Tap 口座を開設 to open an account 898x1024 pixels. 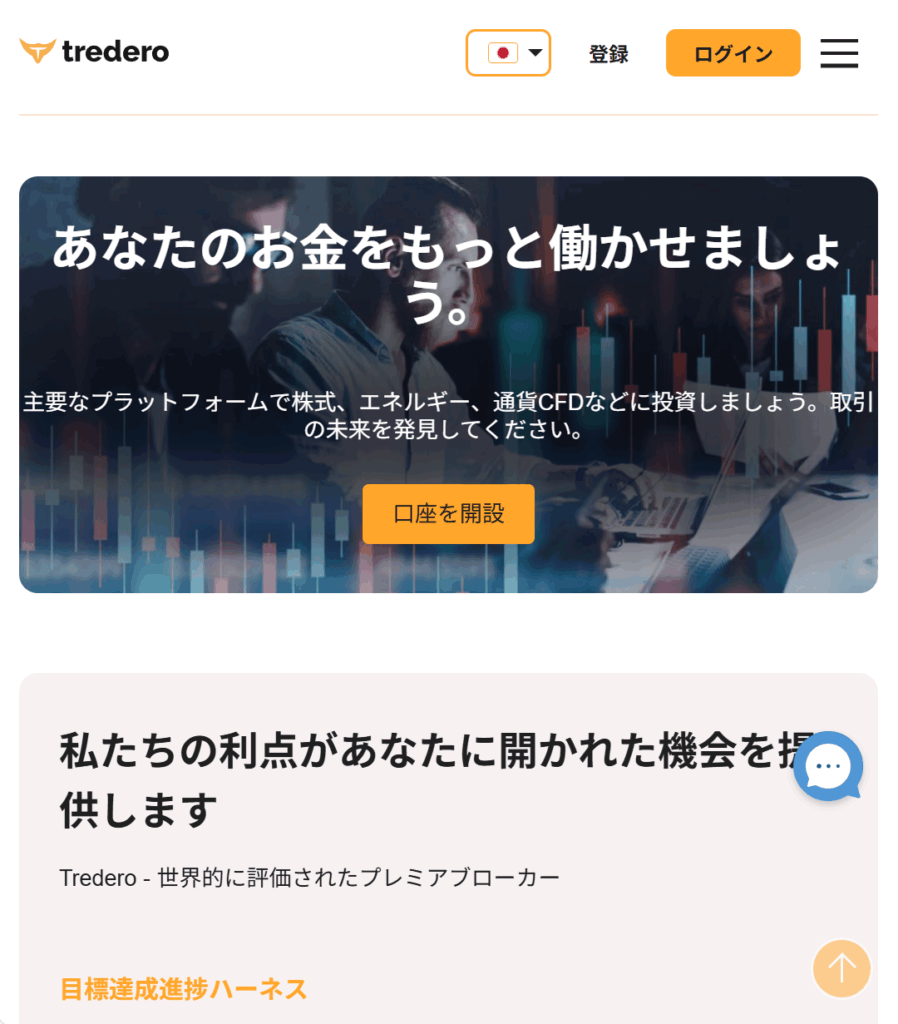pyautogui.click(x=448, y=514)
